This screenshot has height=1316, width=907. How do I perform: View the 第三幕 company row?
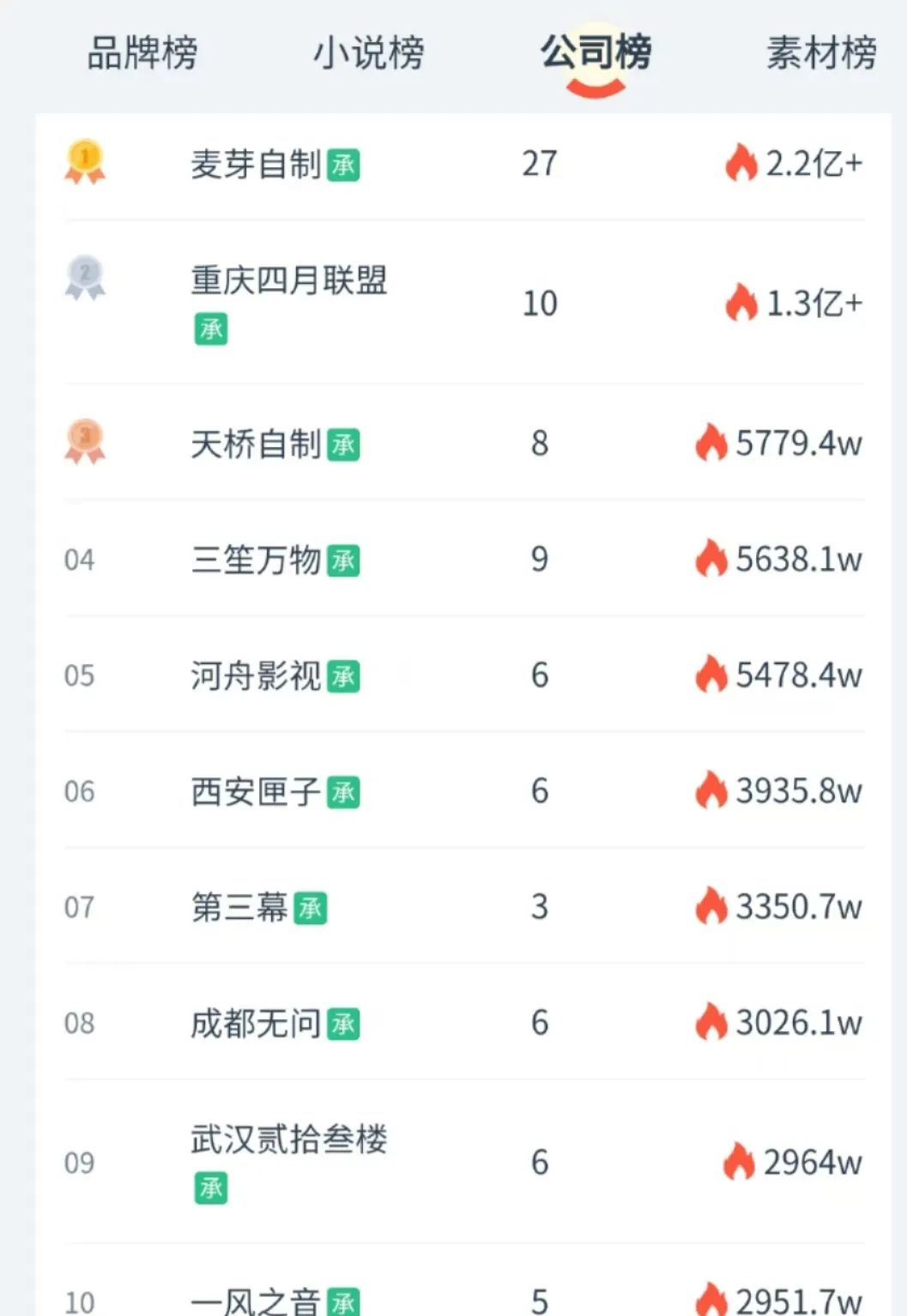tap(239, 908)
